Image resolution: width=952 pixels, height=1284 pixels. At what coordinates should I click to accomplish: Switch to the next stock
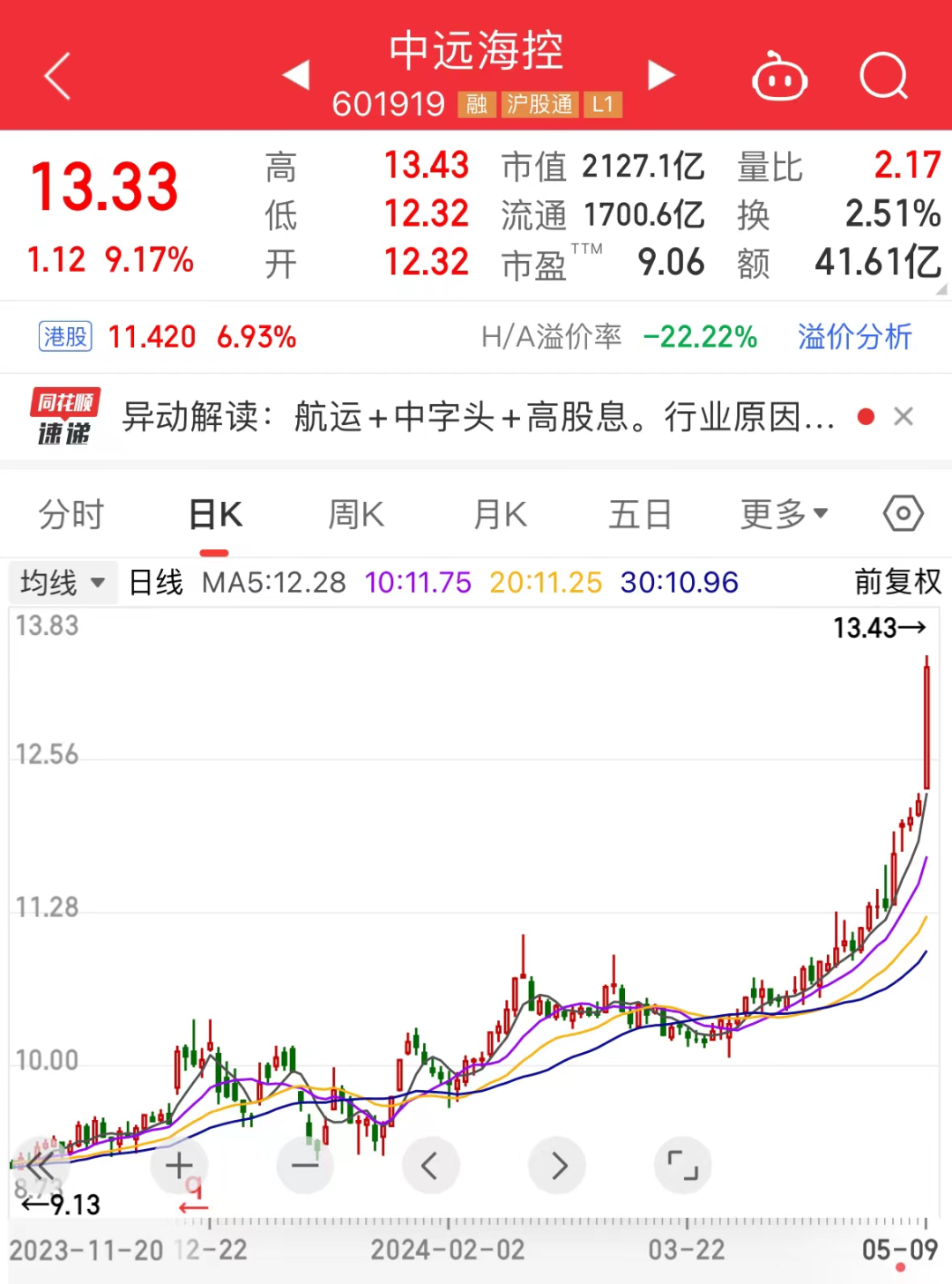coord(660,75)
